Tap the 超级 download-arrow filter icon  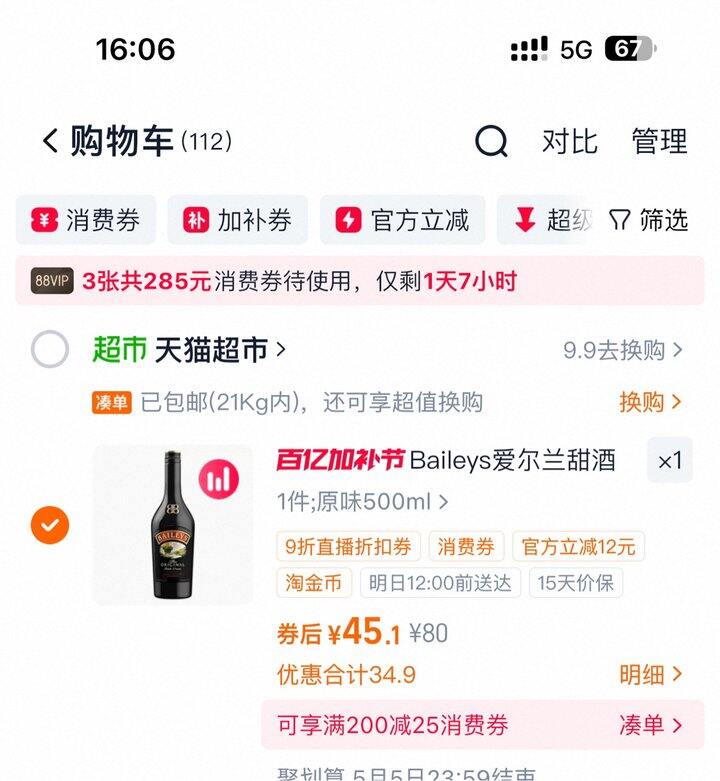click(x=524, y=220)
